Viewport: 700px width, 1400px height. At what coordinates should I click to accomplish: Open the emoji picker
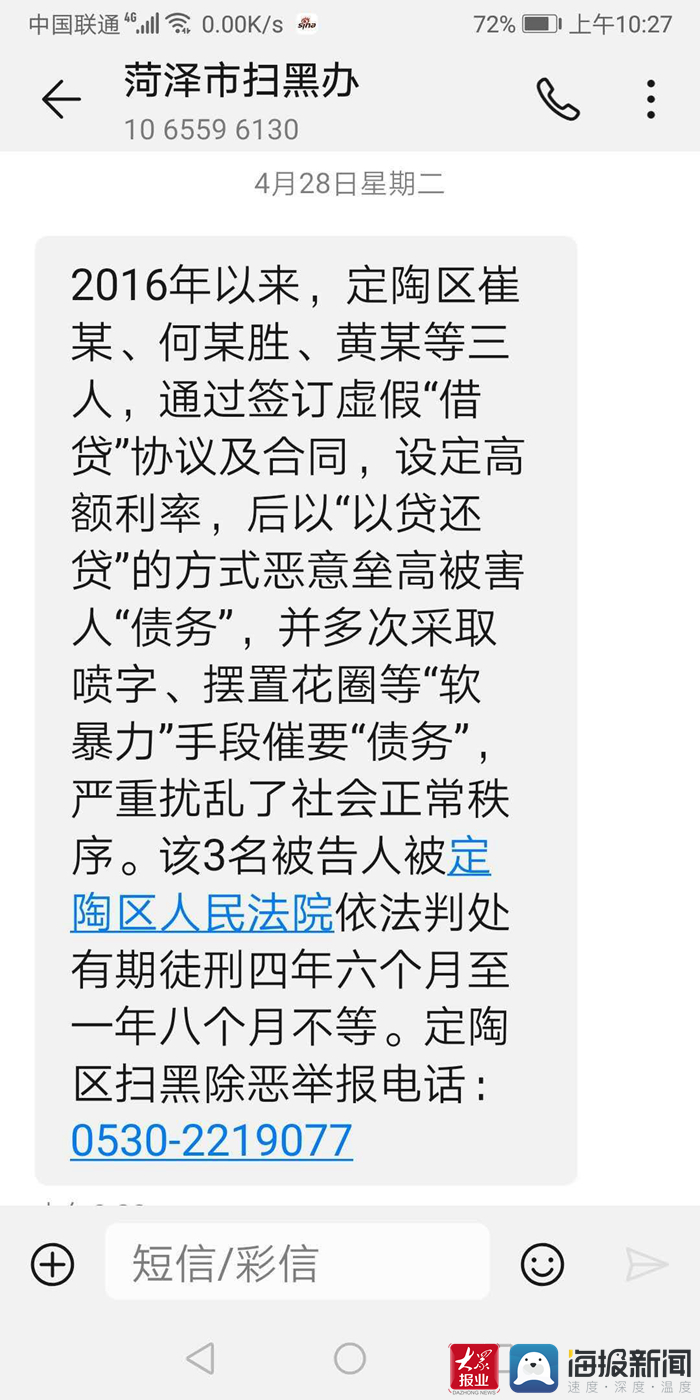pos(542,1265)
